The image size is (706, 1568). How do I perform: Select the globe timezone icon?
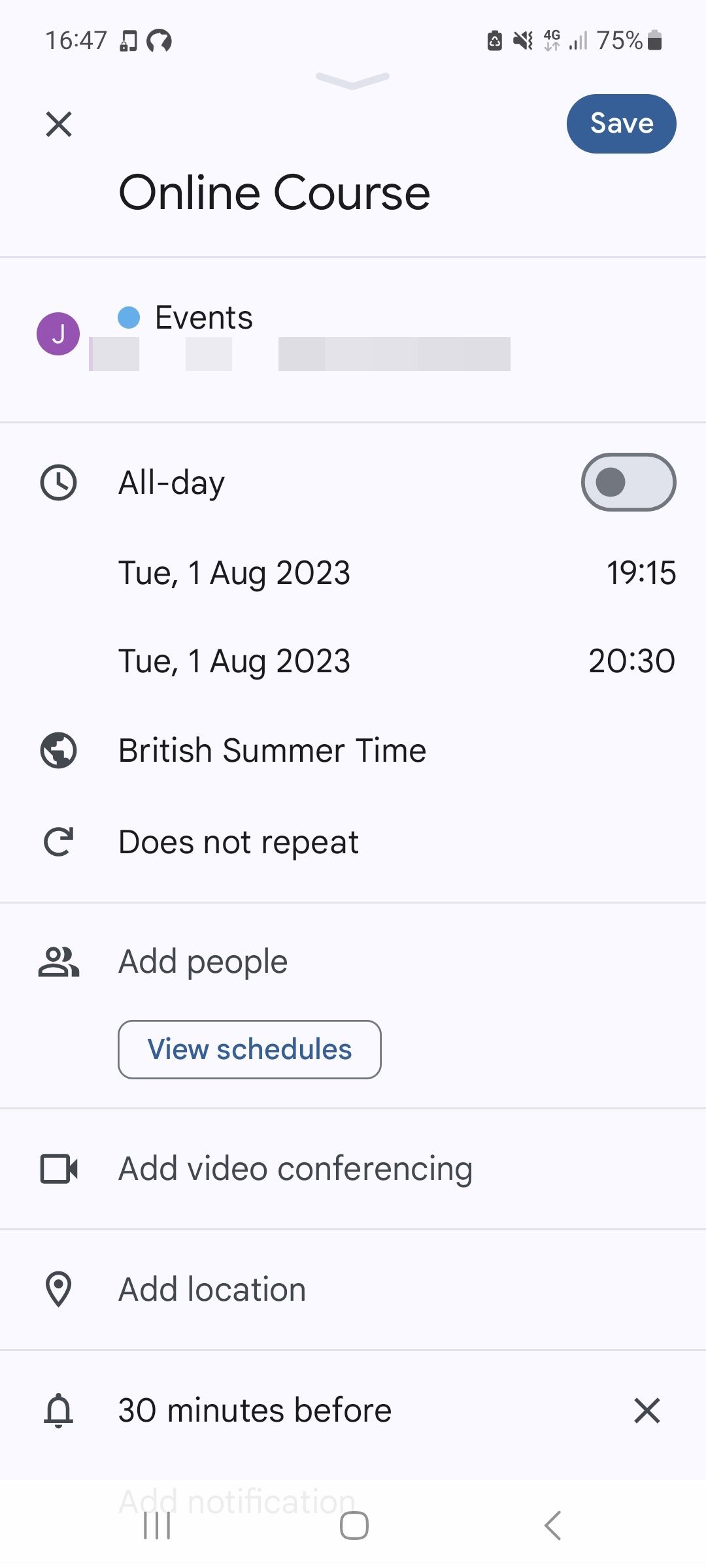pos(58,750)
